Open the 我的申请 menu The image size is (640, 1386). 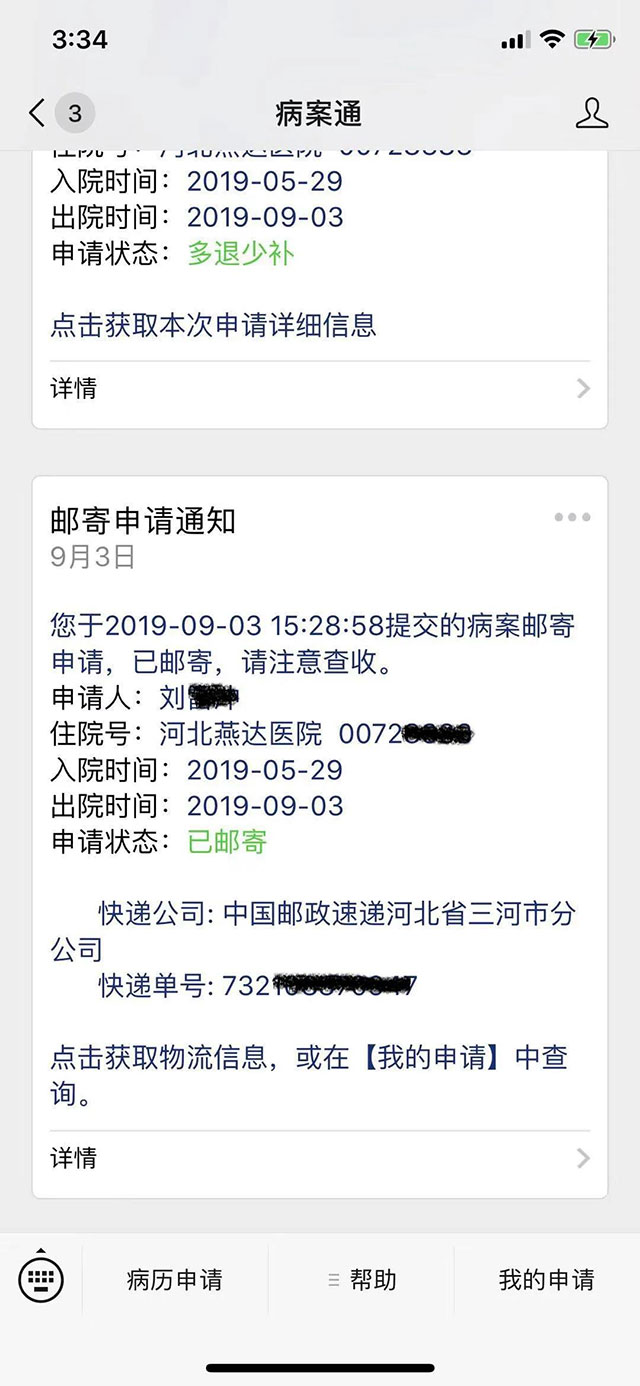(x=547, y=1279)
